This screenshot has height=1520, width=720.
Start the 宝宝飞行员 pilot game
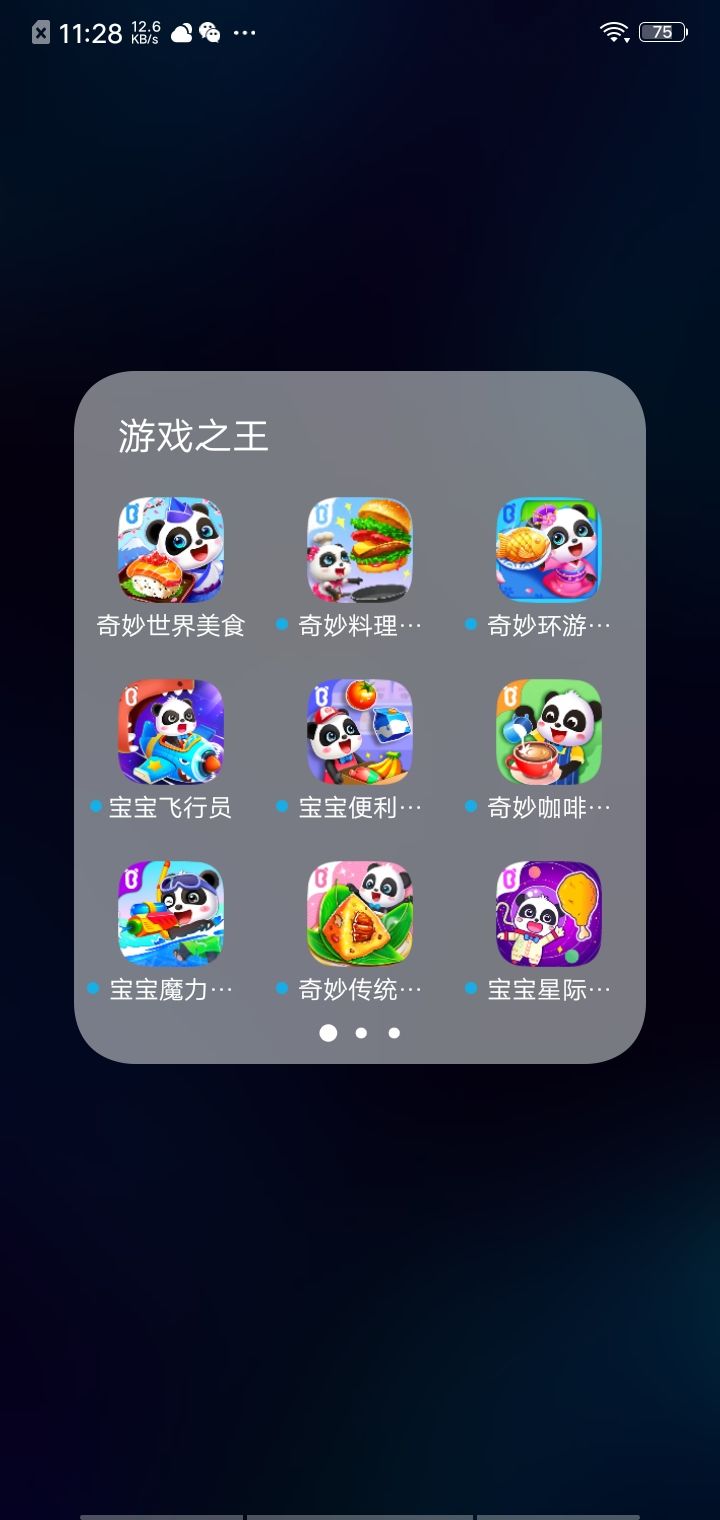click(170, 732)
